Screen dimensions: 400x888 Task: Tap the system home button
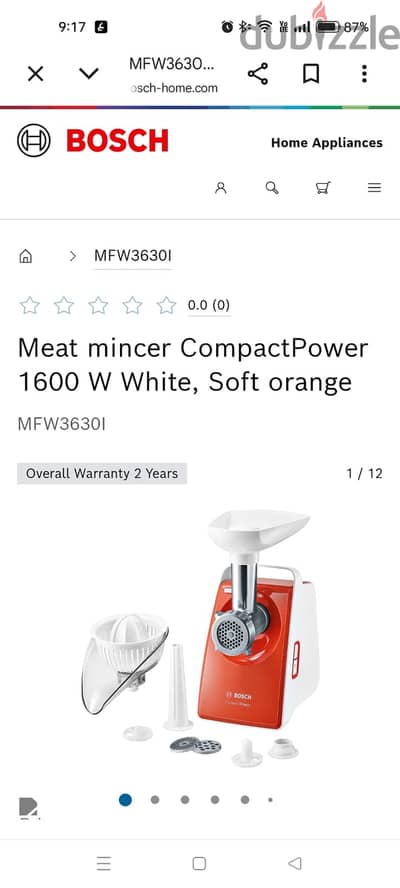pyautogui.click(x=199, y=864)
